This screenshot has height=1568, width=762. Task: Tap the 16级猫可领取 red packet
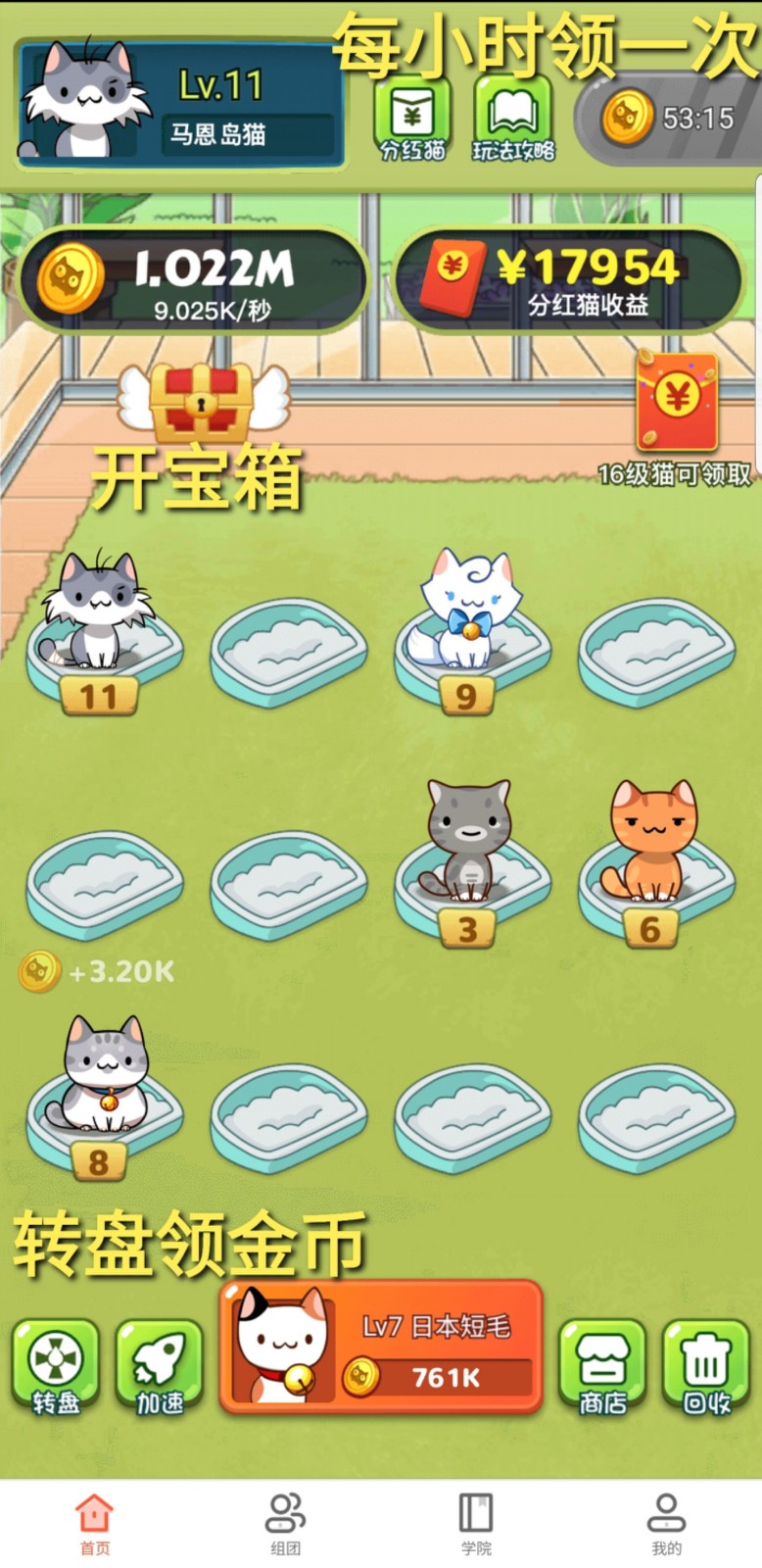click(676, 404)
